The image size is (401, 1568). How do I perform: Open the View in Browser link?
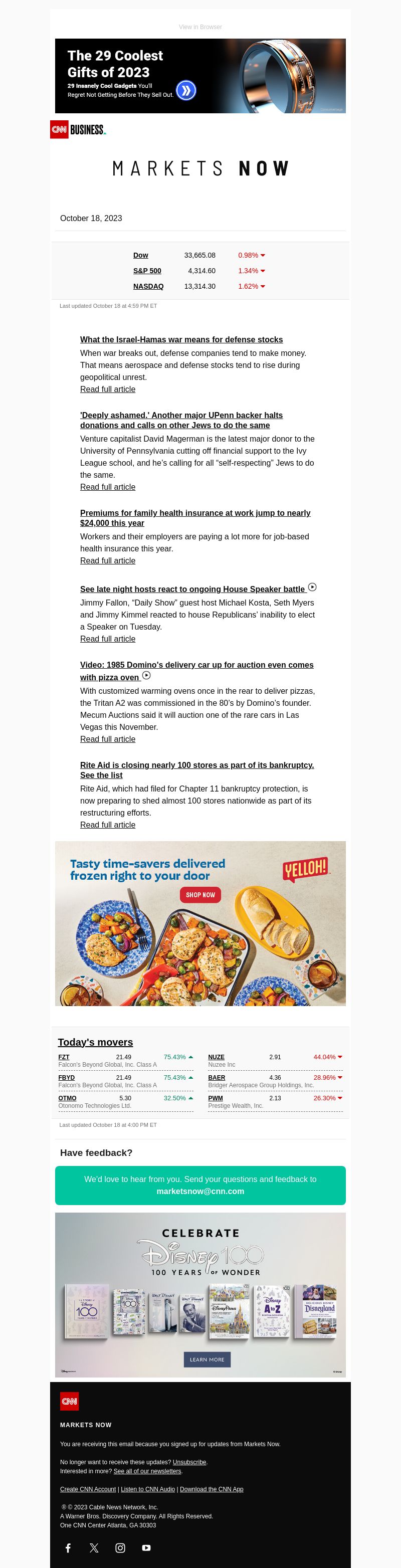click(200, 27)
